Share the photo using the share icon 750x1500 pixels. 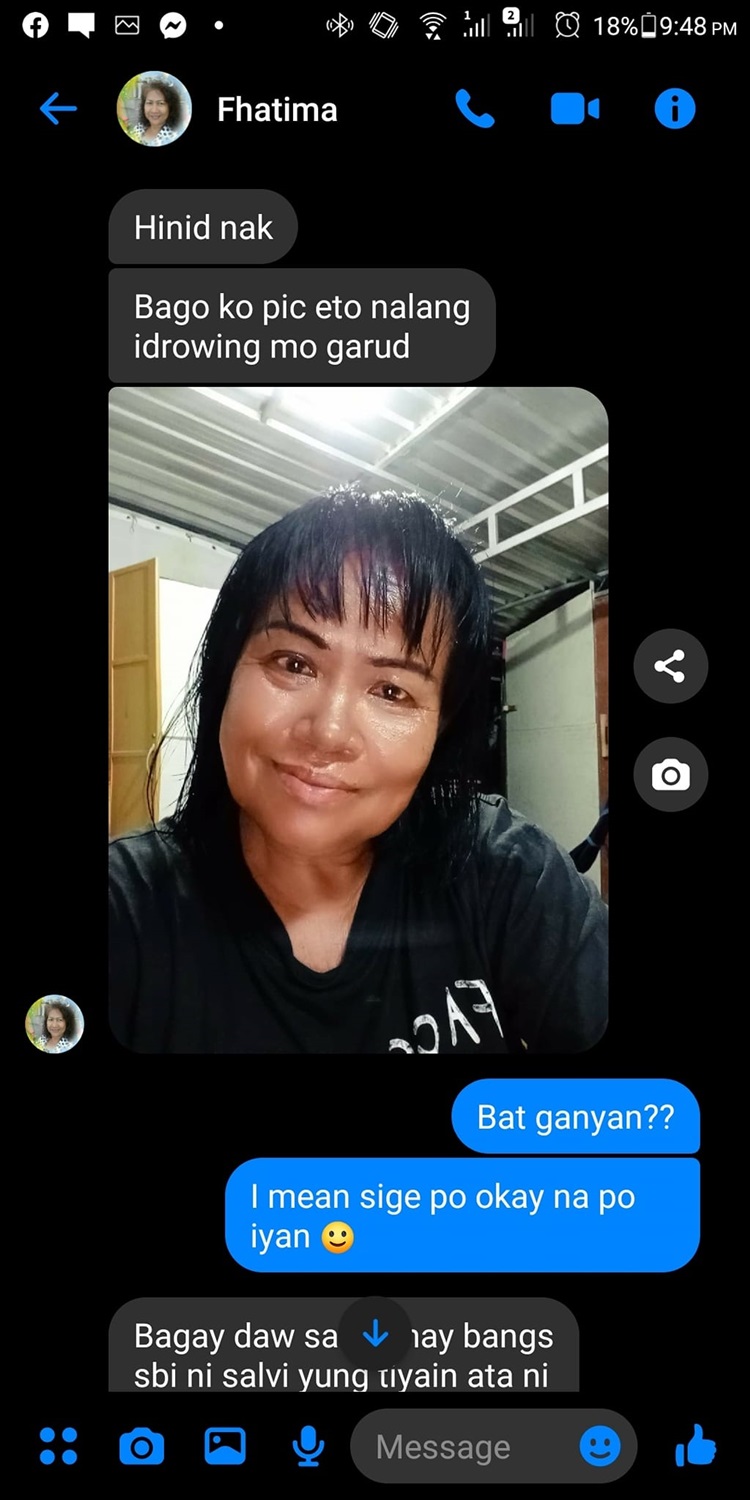tap(670, 666)
